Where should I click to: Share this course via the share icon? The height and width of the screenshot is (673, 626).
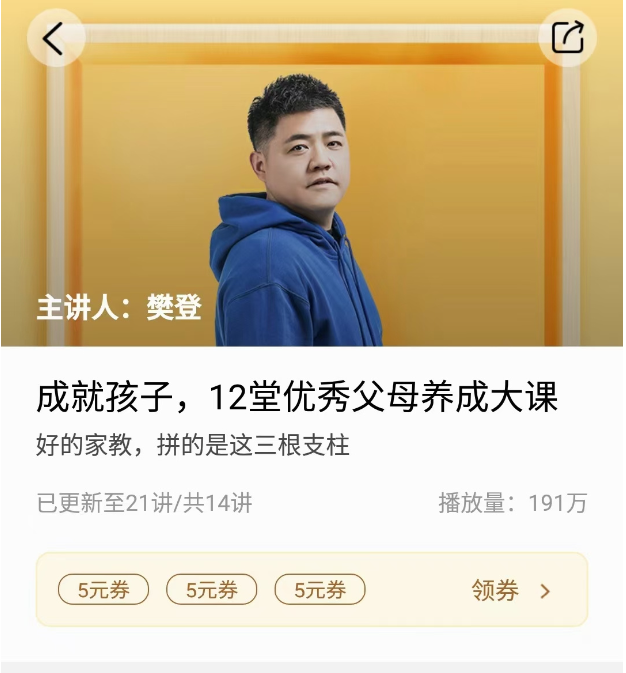coord(567,39)
